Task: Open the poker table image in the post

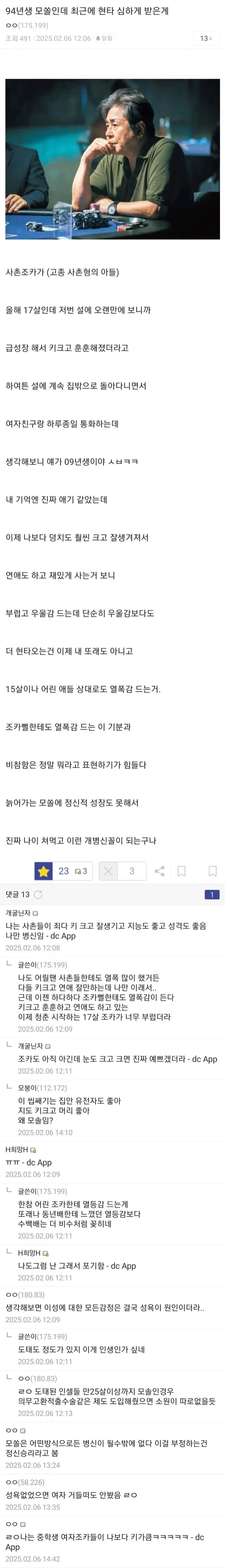Action: 112,159
